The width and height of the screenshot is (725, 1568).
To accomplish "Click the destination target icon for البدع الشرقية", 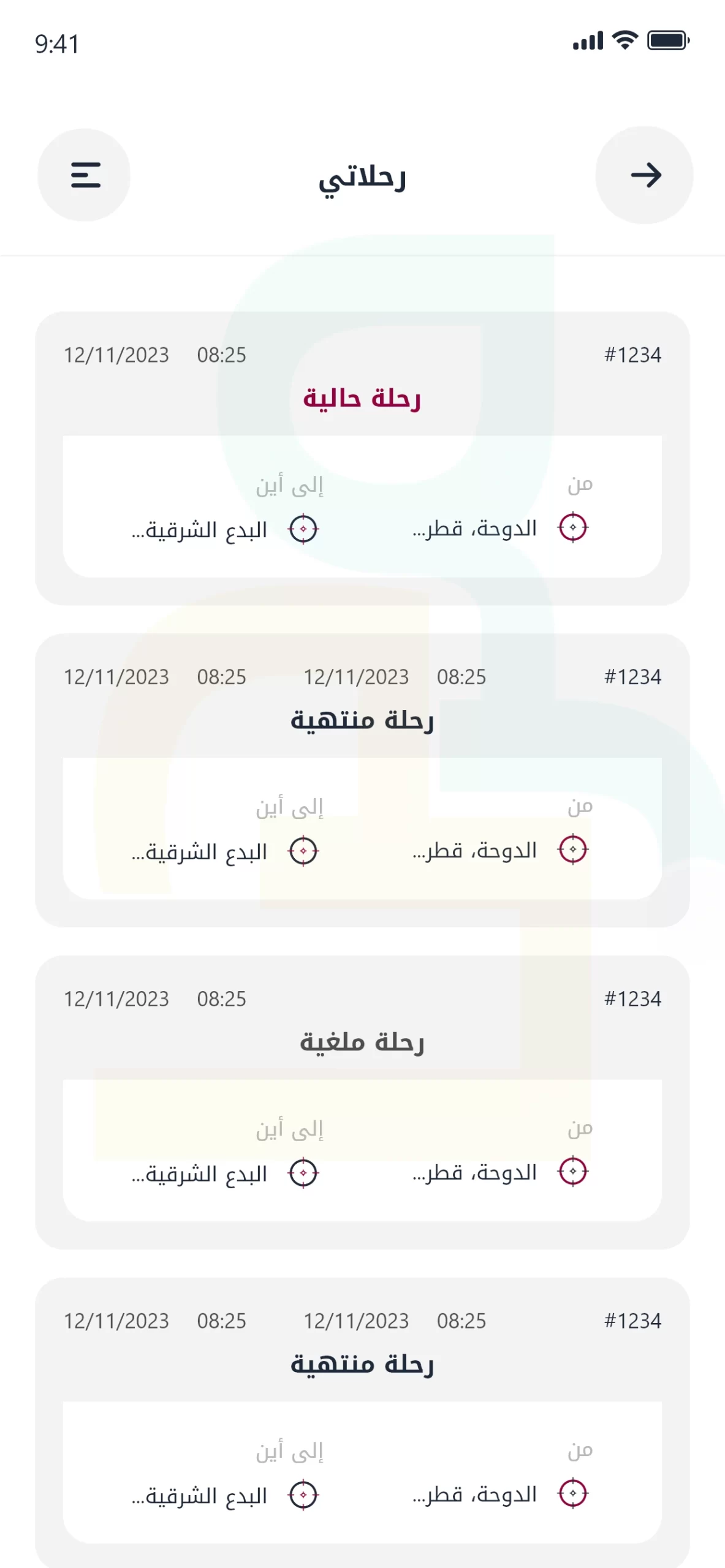I will (303, 528).
